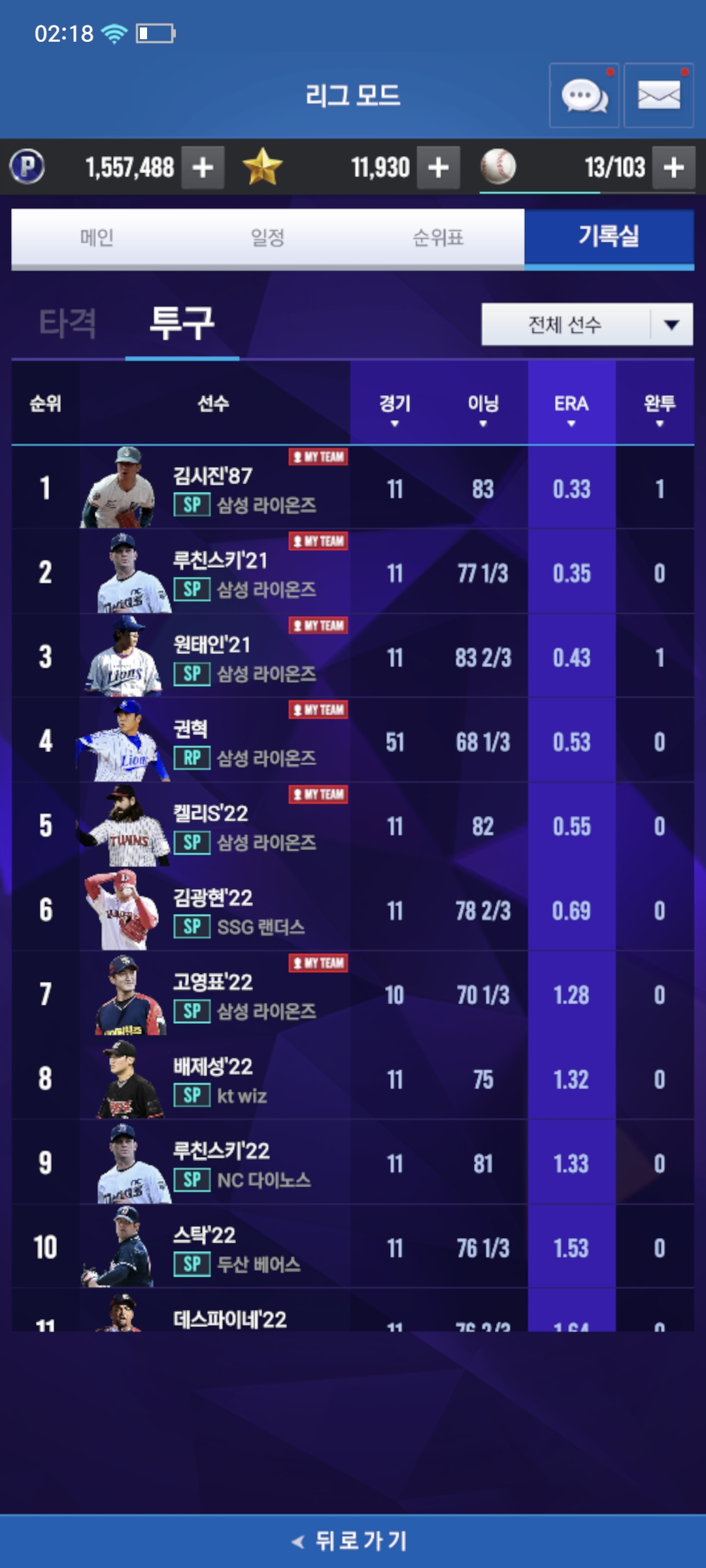The image size is (706, 1568).
Task: Expand the 전체 선수 dropdown
Action: (586, 324)
